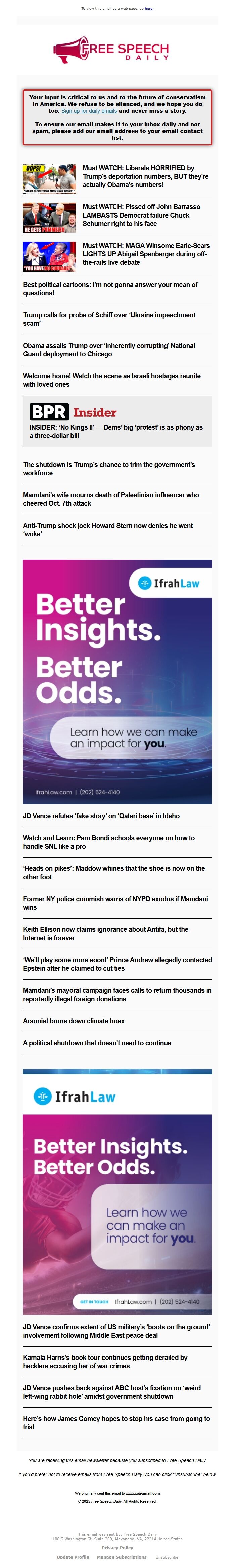Read the Keith Ellison Antifa headline
This screenshot has height=1568, width=235.
106,933
